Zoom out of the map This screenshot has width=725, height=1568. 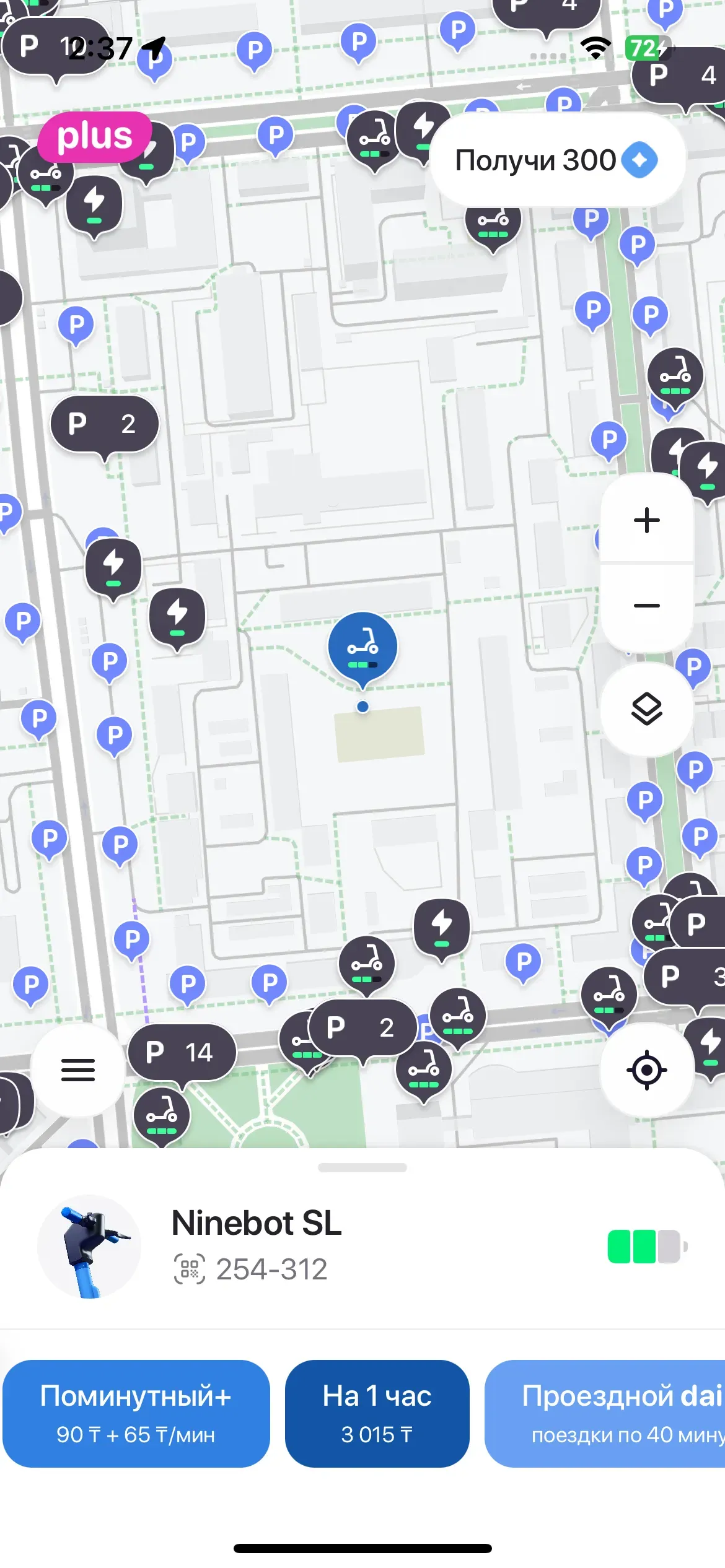point(646,606)
